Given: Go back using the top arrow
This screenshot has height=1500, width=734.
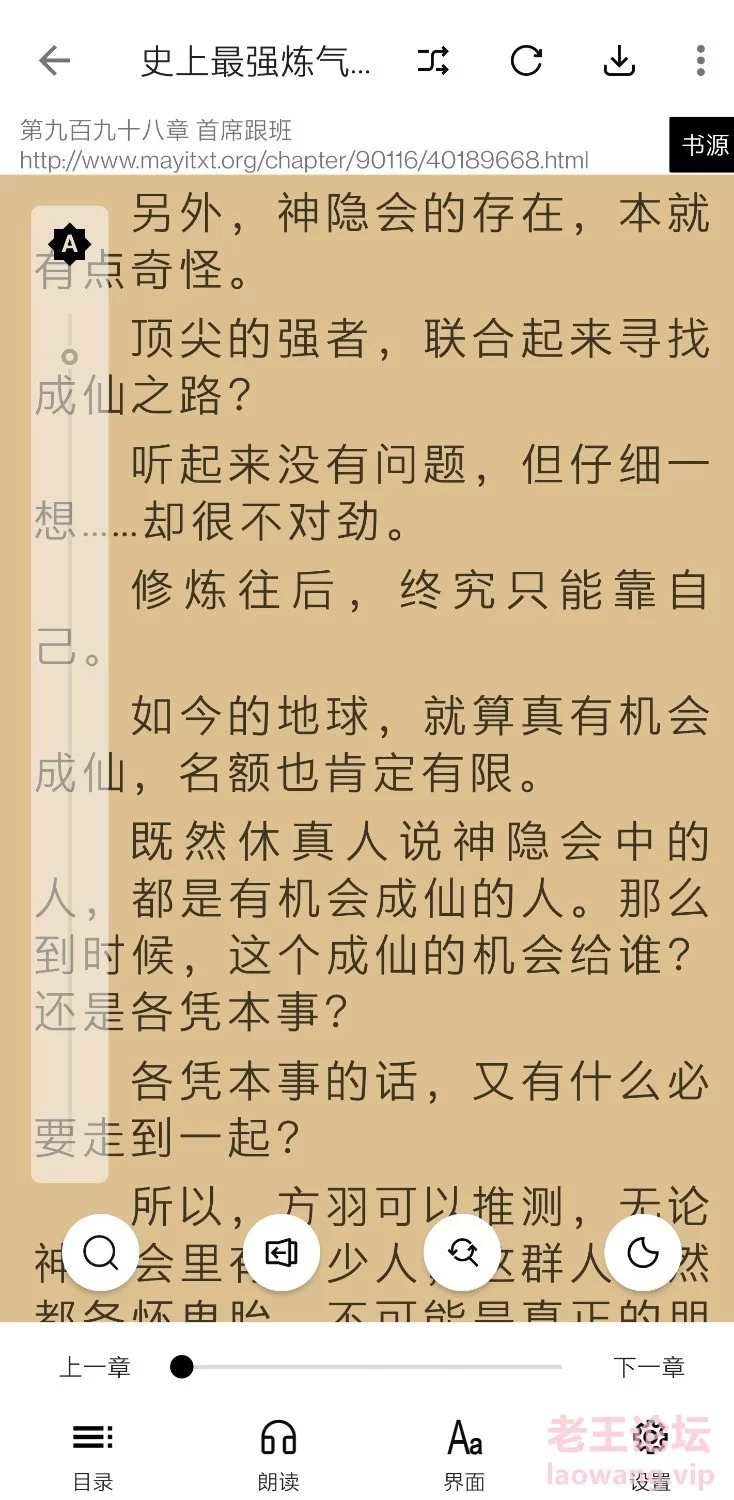Looking at the screenshot, I should point(54,62).
